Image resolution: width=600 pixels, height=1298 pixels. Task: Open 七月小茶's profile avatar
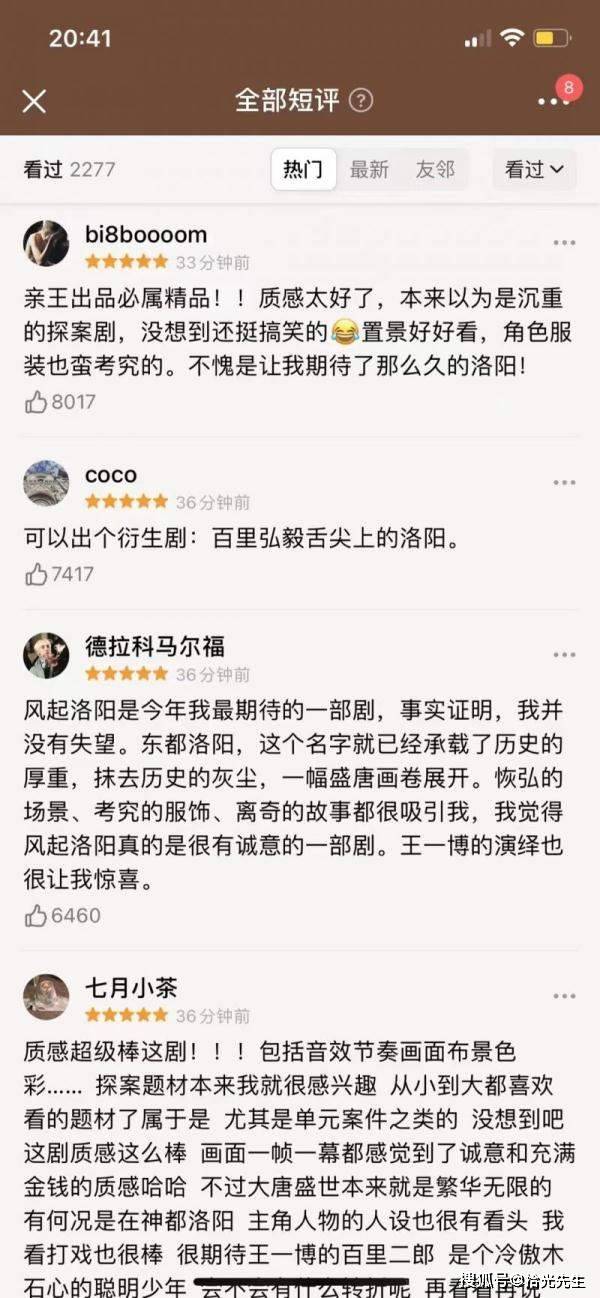pyautogui.click(x=46, y=997)
